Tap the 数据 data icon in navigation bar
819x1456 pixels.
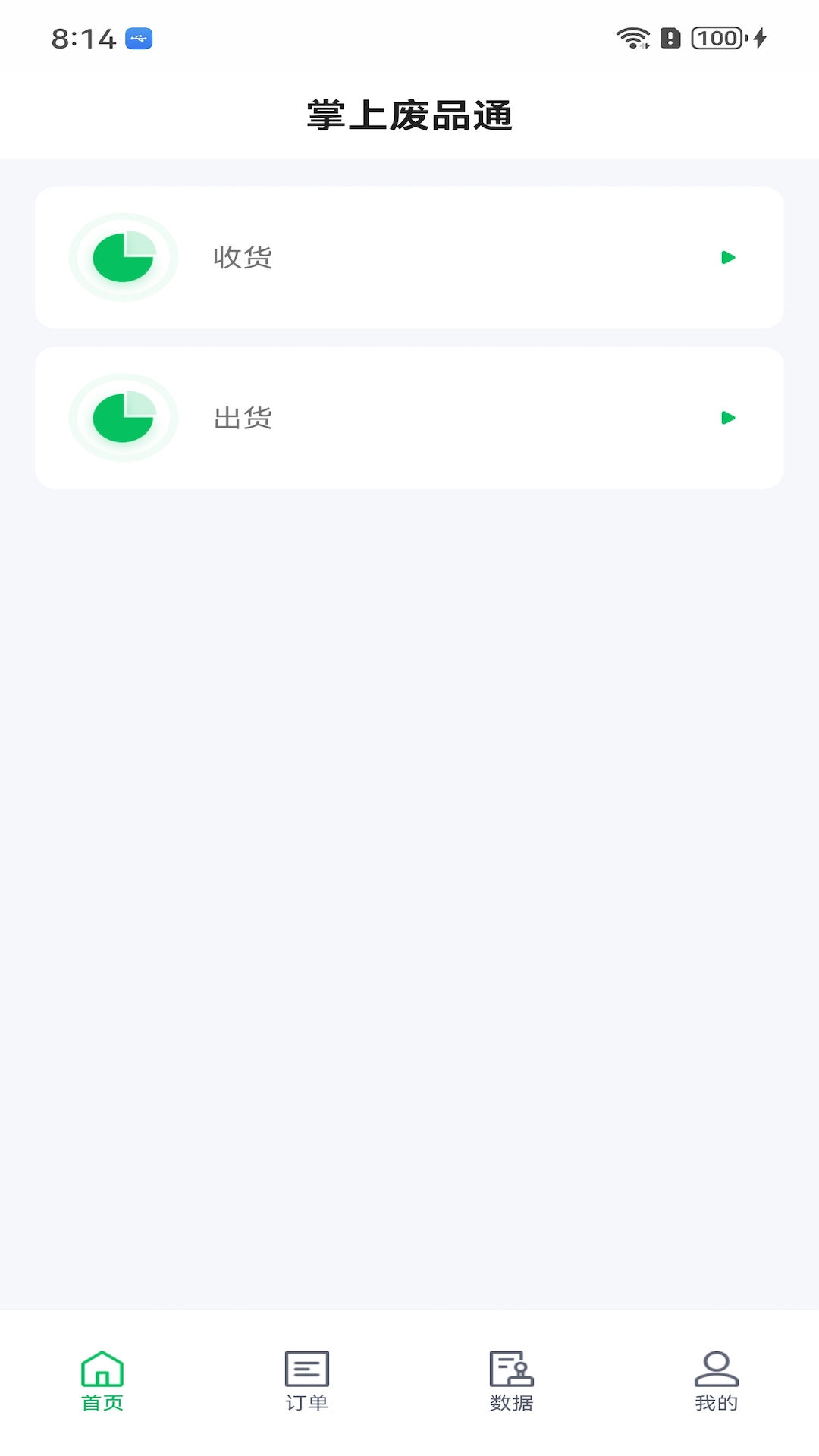pyautogui.click(x=511, y=1370)
